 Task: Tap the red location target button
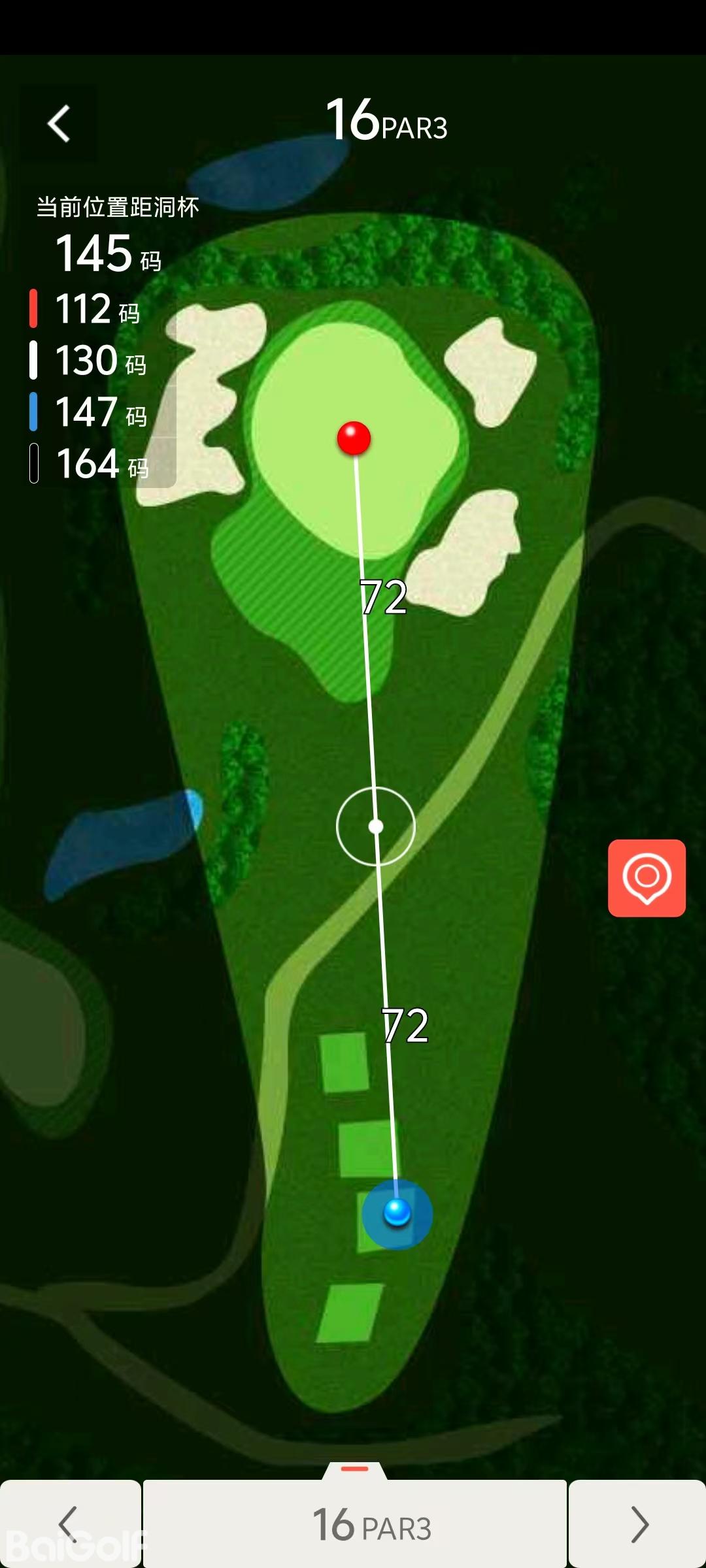(647, 878)
